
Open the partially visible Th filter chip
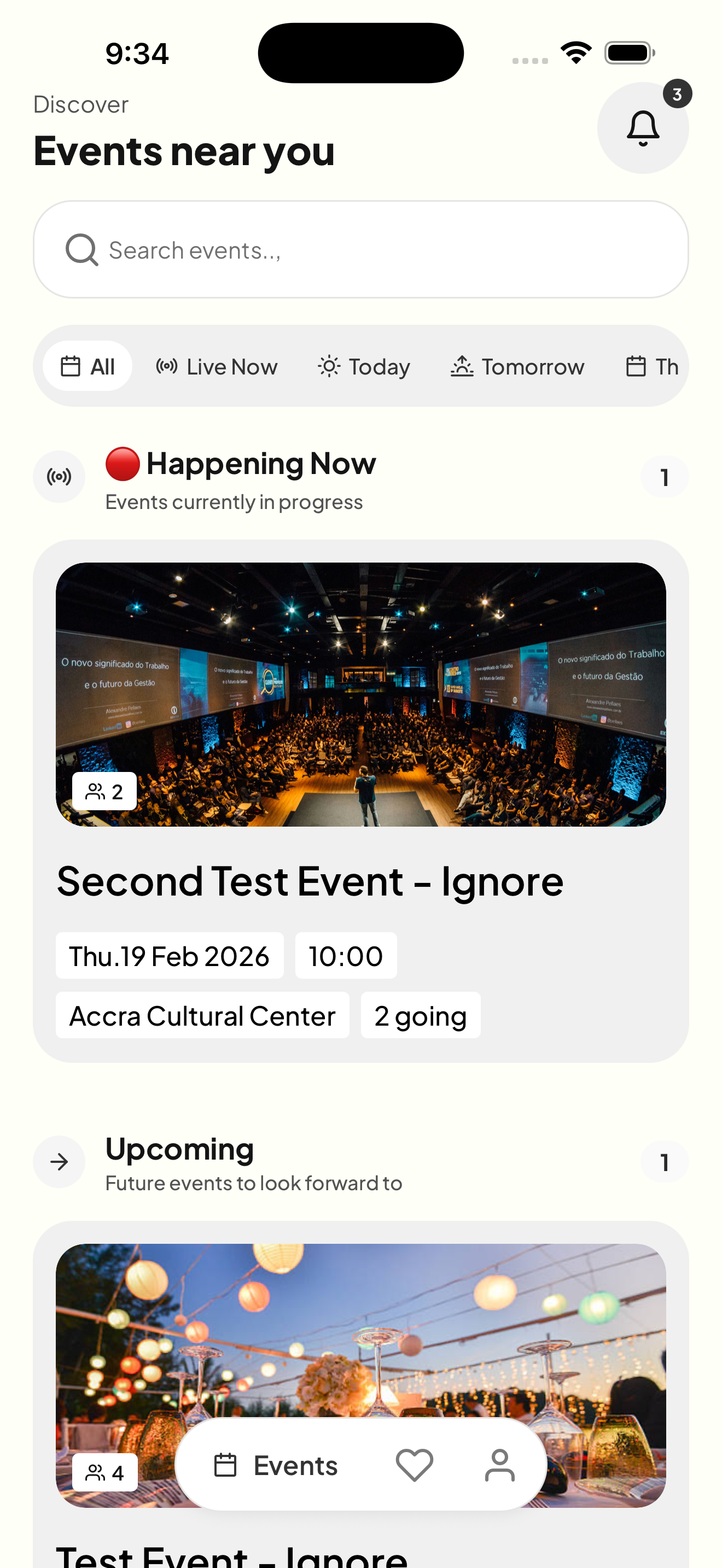coord(651,366)
